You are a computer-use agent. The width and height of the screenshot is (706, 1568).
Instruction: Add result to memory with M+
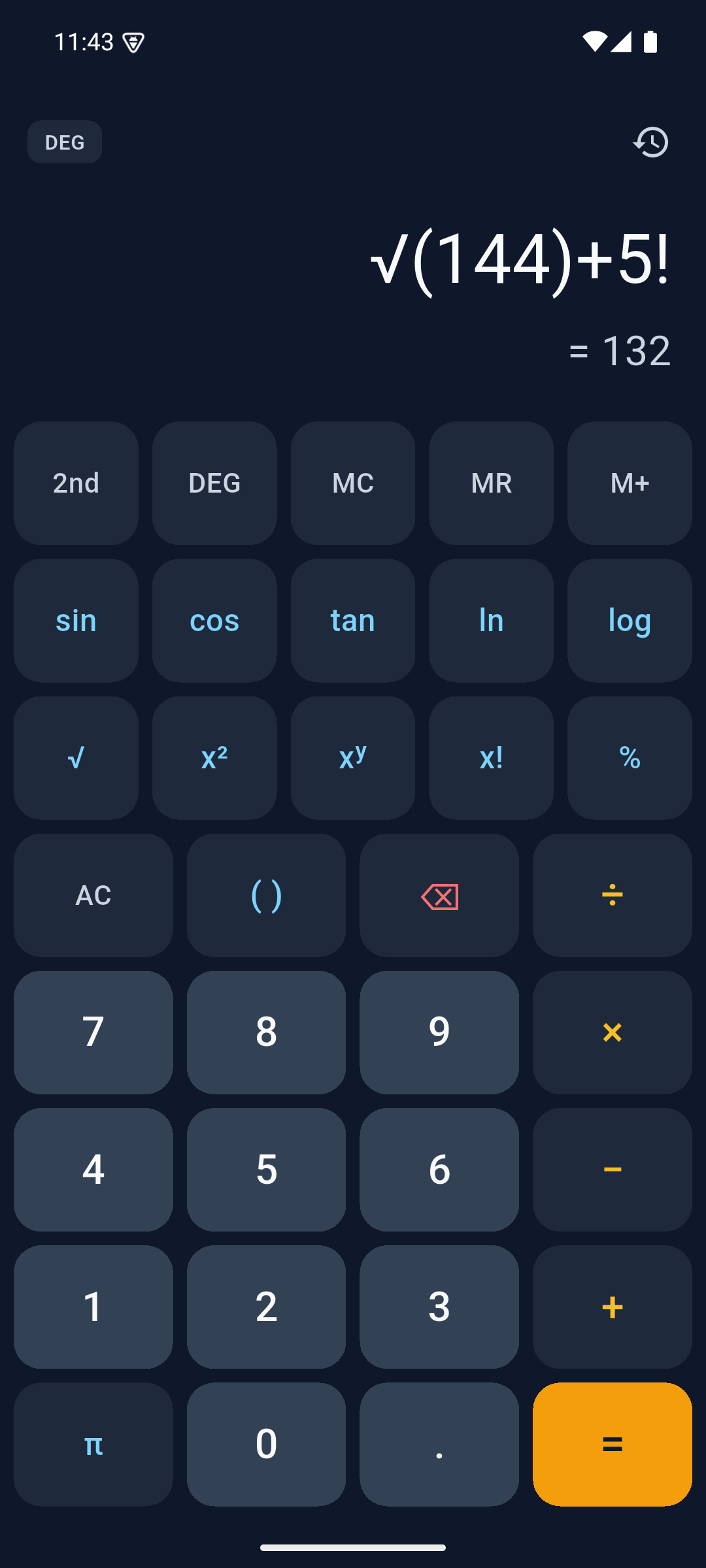click(630, 483)
